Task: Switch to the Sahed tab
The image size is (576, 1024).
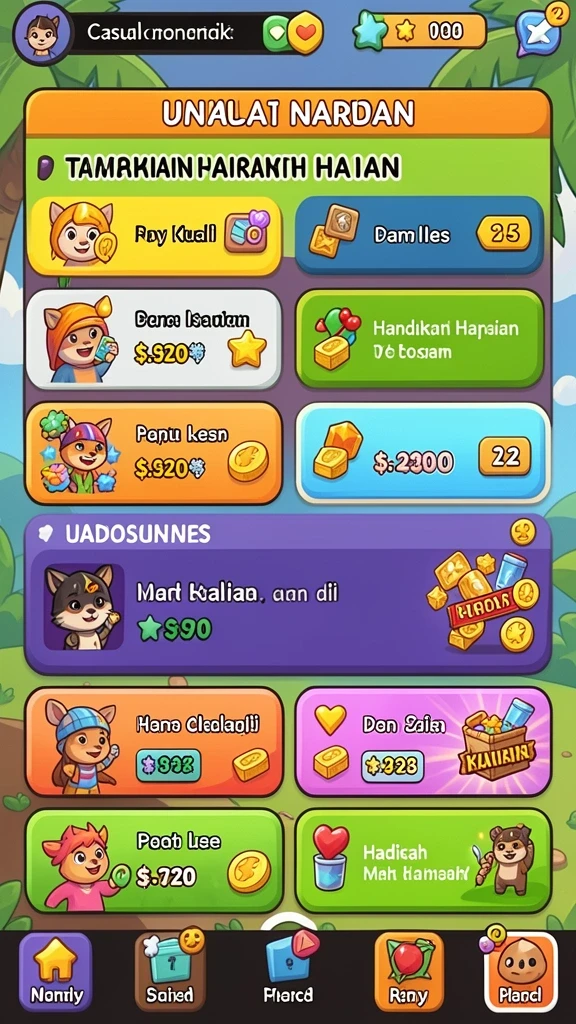Action: point(169,972)
